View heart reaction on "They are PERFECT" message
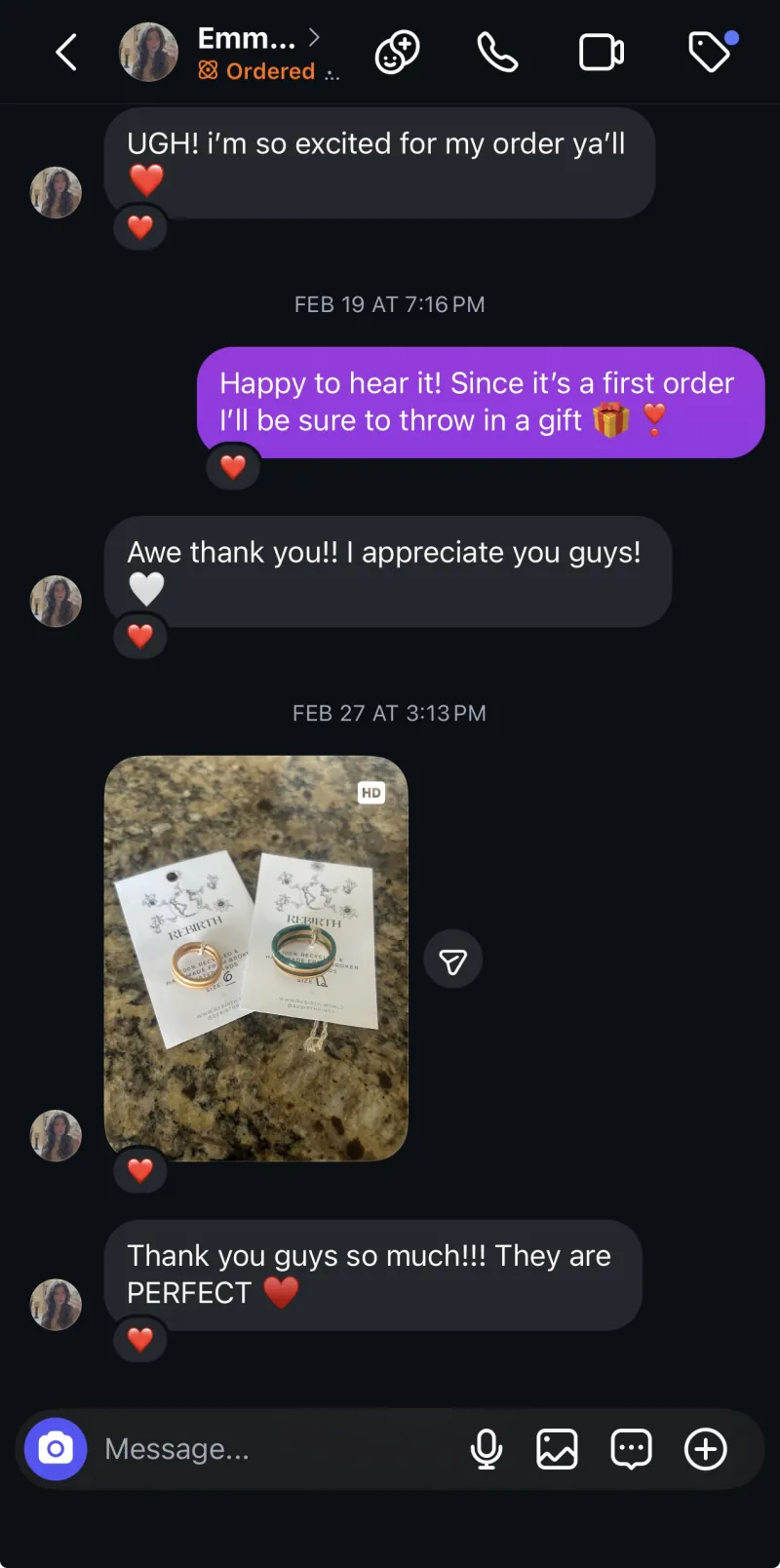This screenshot has height=1568, width=780. click(x=140, y=1340)
